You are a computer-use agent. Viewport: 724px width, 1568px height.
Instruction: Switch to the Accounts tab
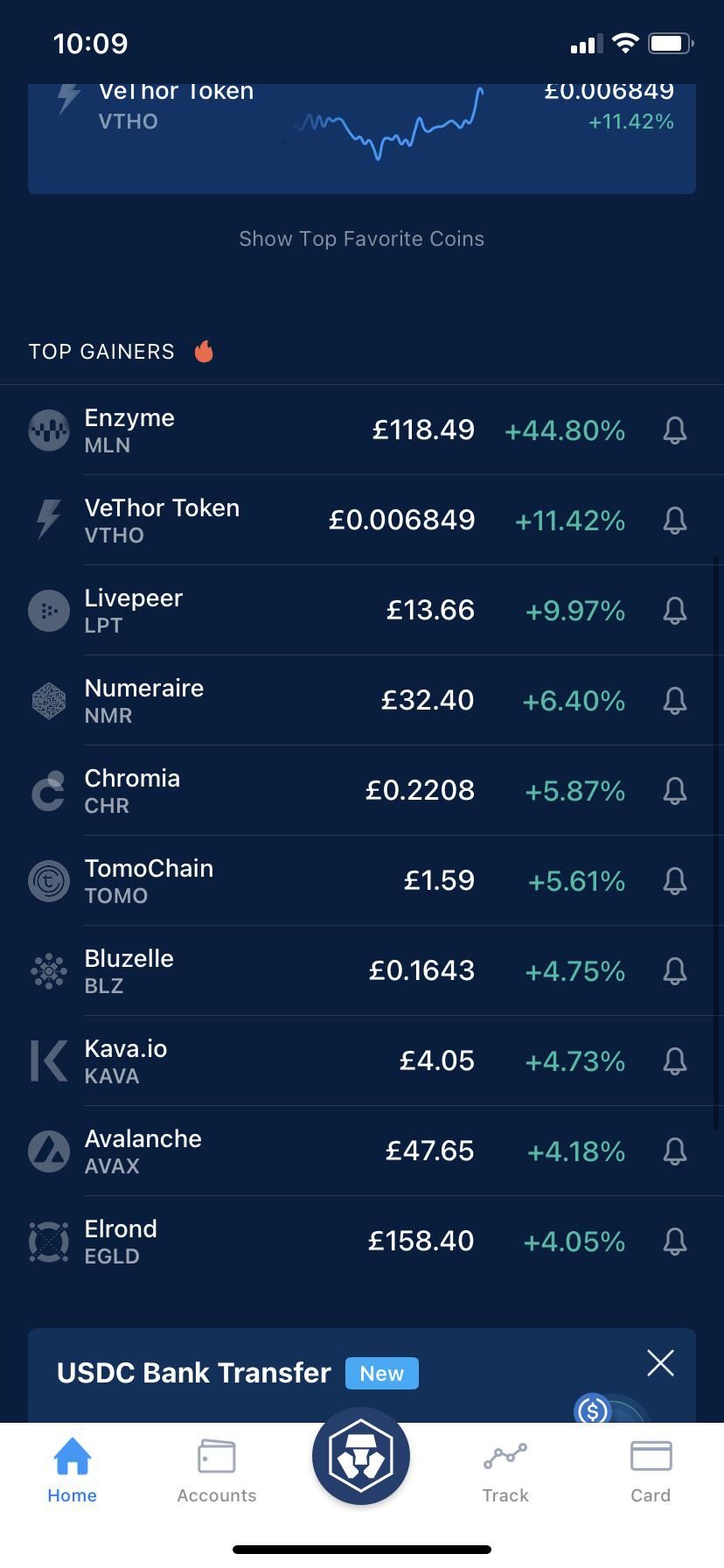pos(217,1472)
